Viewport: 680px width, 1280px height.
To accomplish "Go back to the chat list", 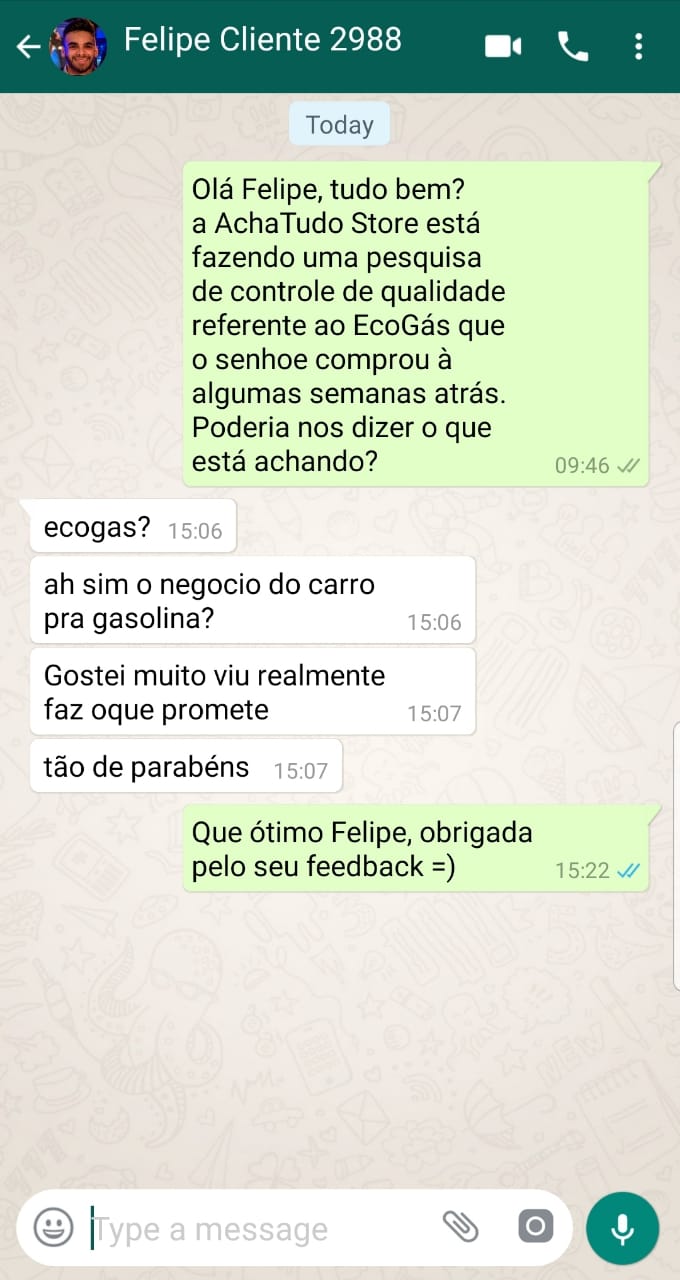I will click(28, 46).
